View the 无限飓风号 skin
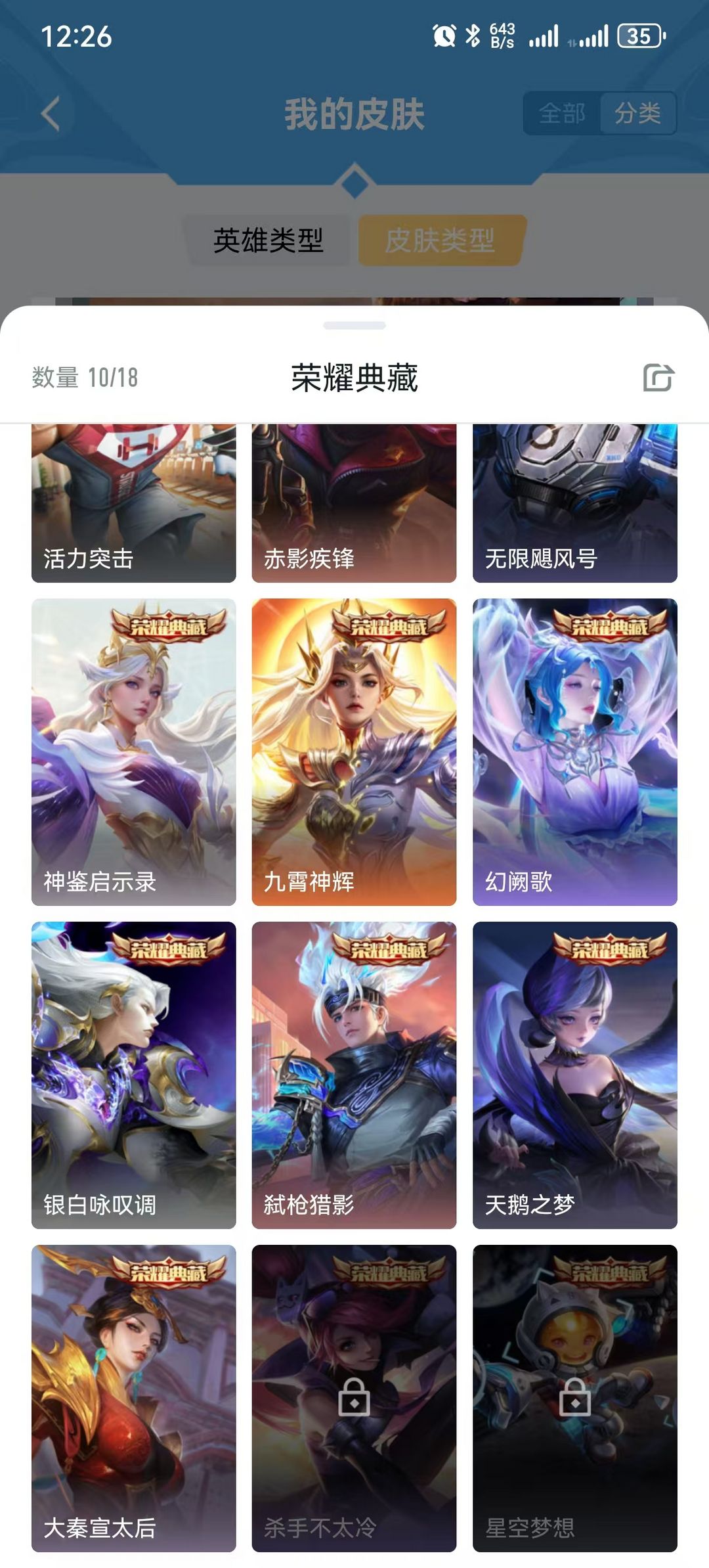The width and height of the screenshot is (709, 1568). pos(575,503)
